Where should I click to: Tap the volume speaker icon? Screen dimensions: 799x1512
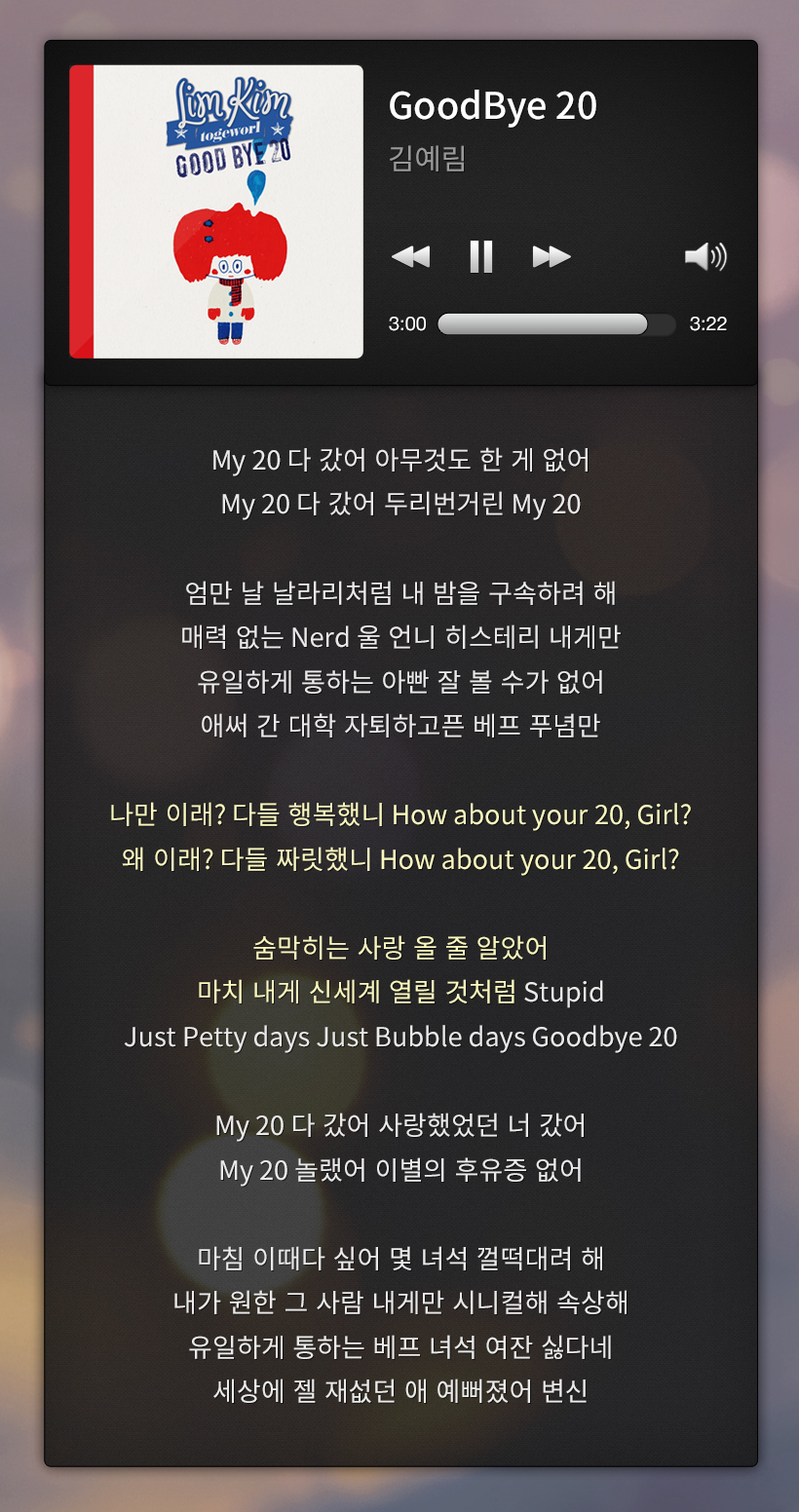[x=705, y=257]
